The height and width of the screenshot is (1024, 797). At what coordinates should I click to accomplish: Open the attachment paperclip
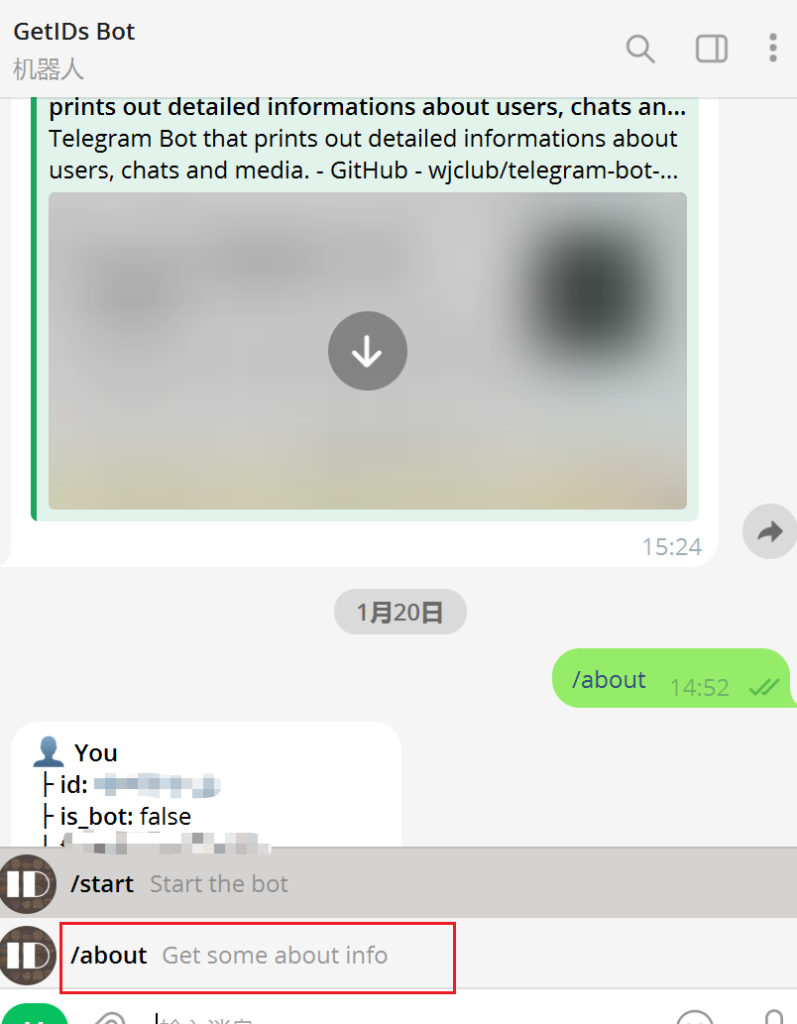110,1018
